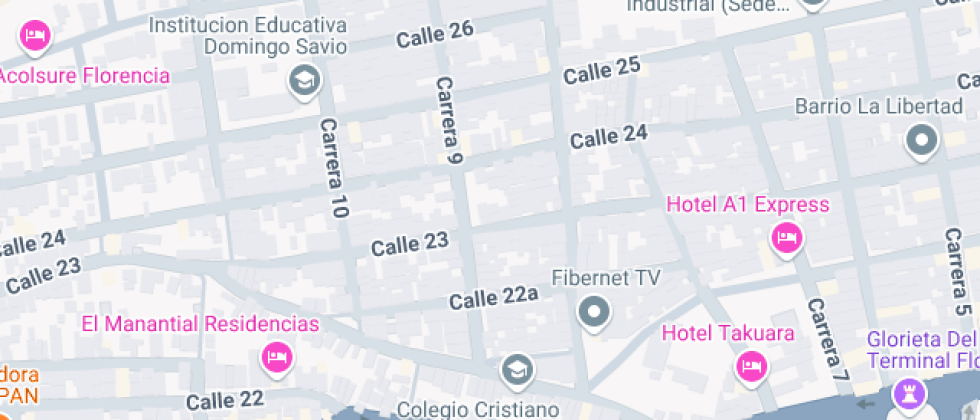Image resolution: width=980 pixels, height=420 pixels.
Task: Open the Barrio La Libertad marker
Action: (x=921, y=140)
